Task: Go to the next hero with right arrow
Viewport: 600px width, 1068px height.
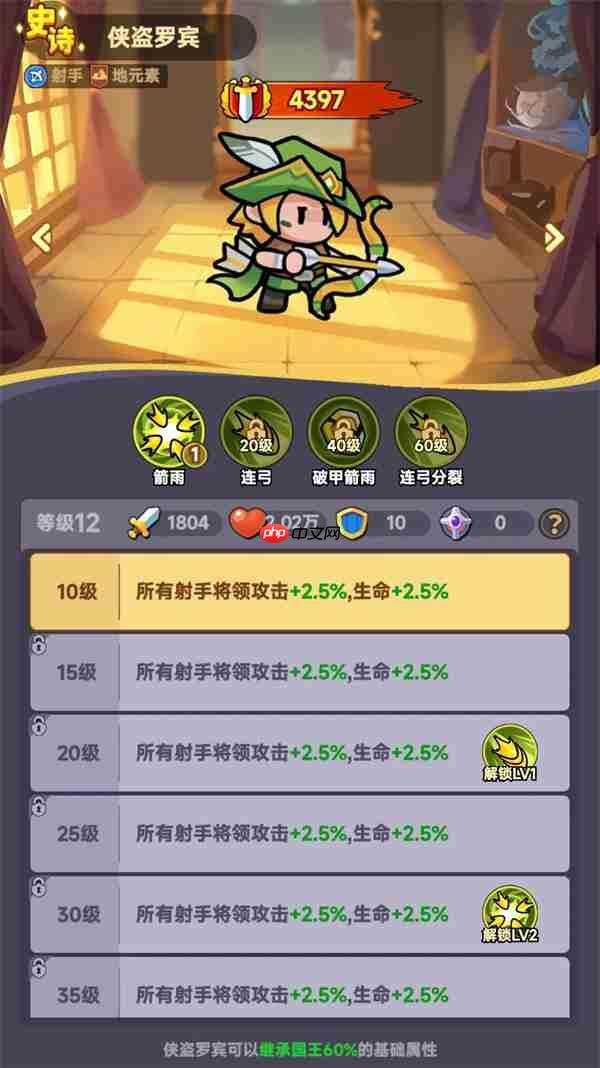Action: (x=554, y=237)
